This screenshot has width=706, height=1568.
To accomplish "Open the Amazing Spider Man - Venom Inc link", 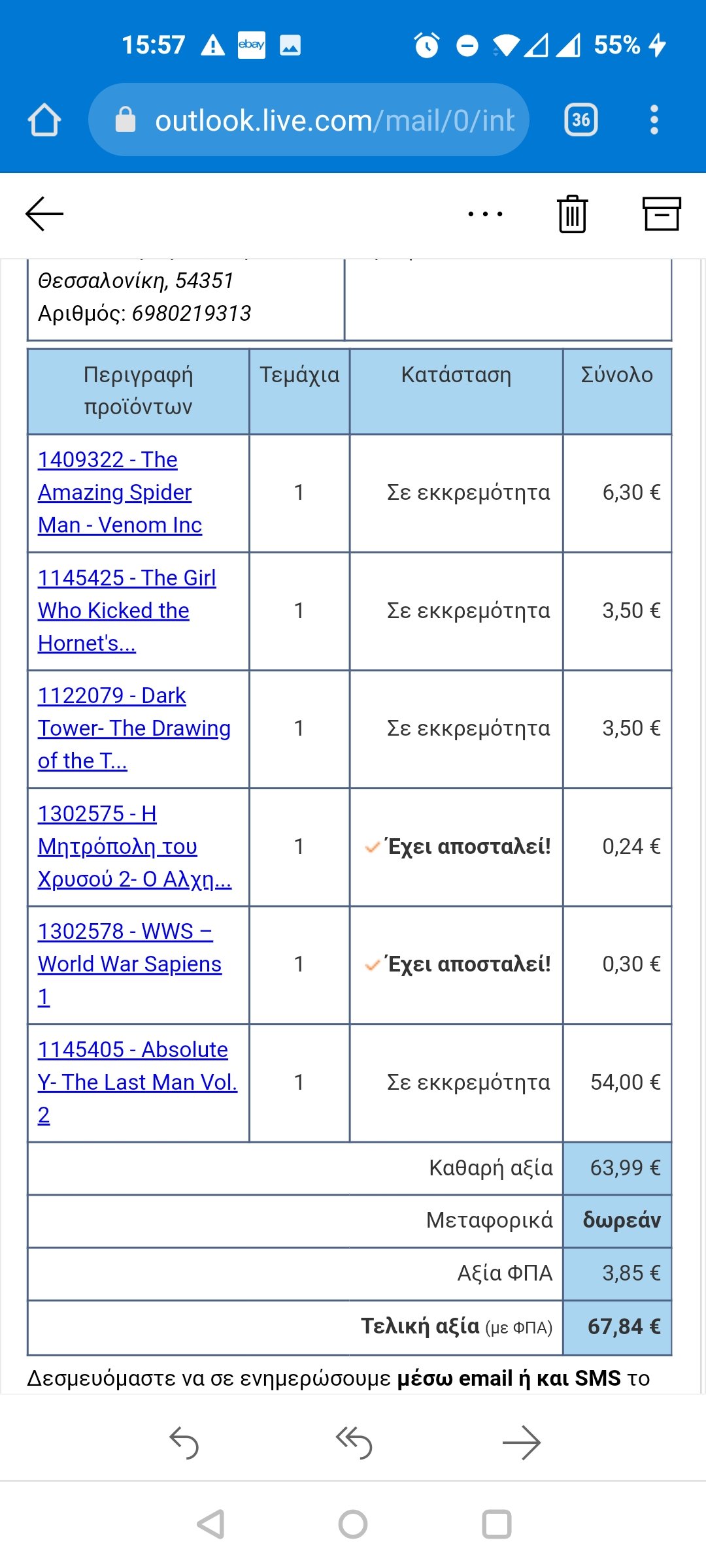I will 120,493.
